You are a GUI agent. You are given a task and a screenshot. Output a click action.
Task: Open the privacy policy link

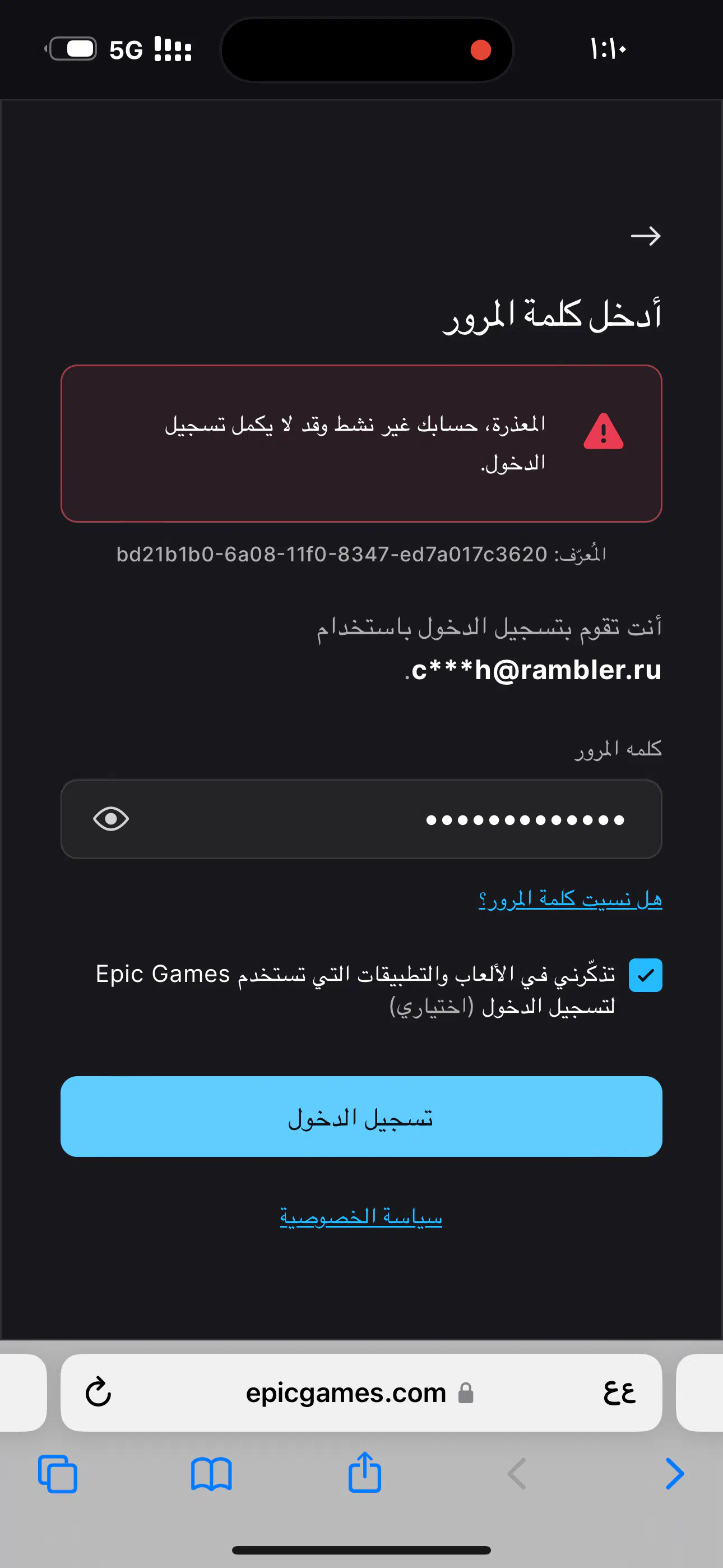pyautogui.click(x=361, y=1216)
